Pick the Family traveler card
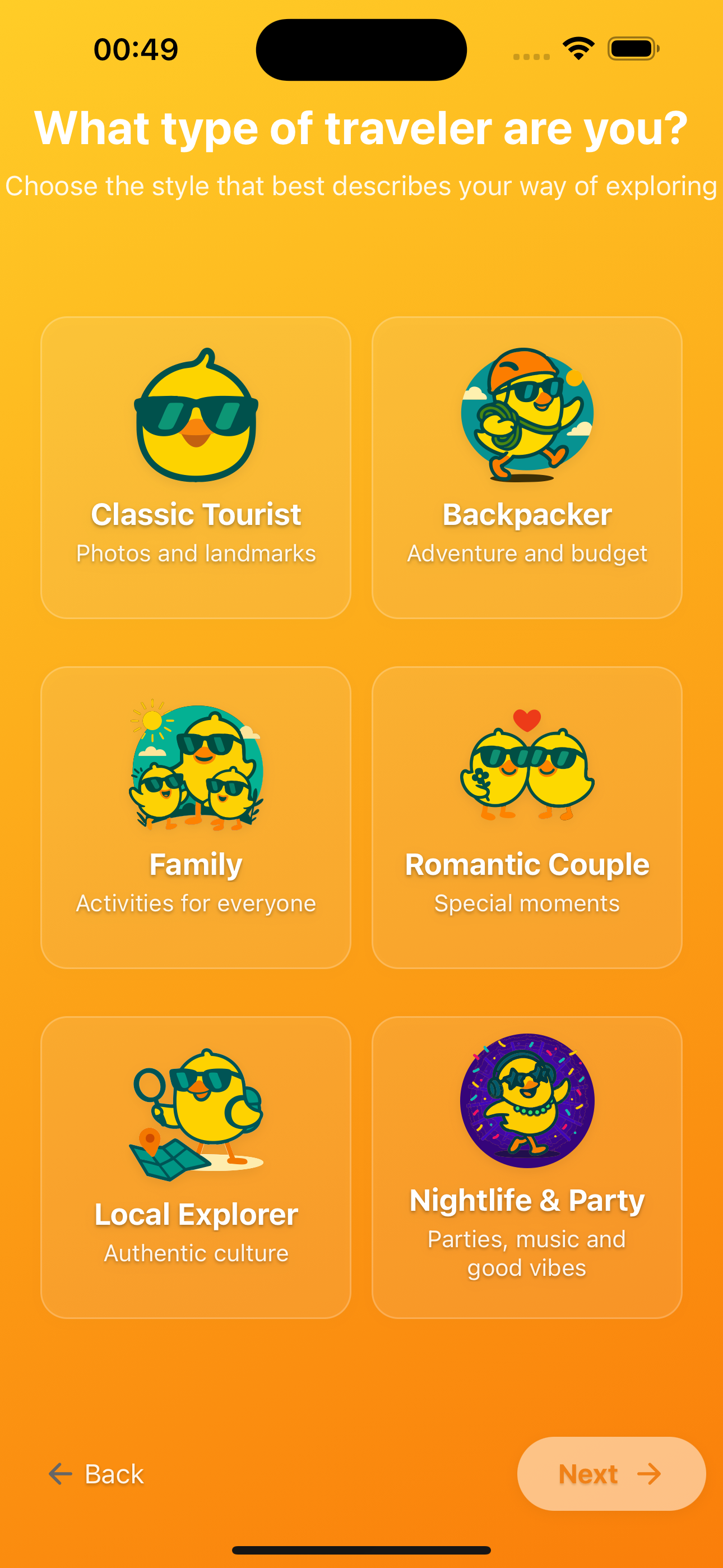 tap(196, 817)
